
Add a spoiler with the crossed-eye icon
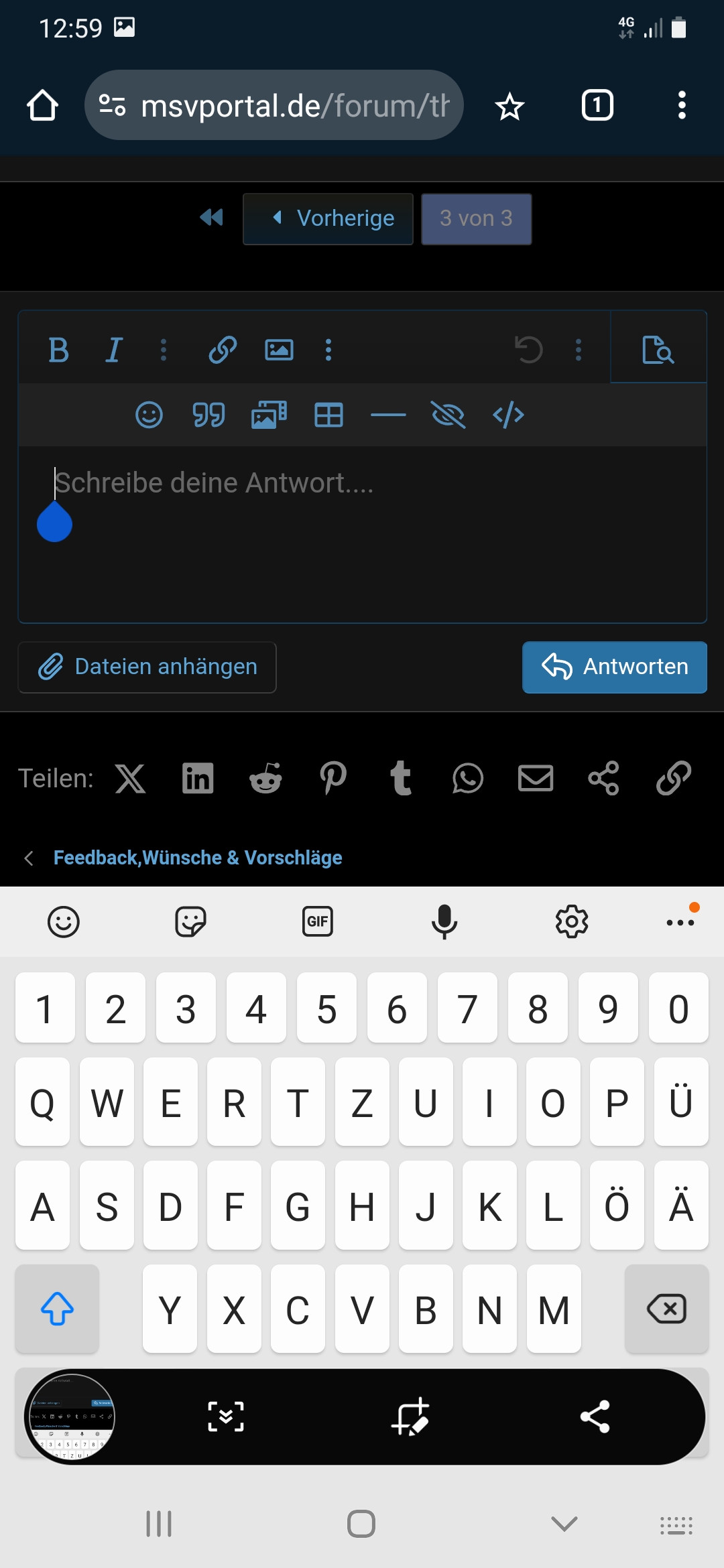(448, 415)
